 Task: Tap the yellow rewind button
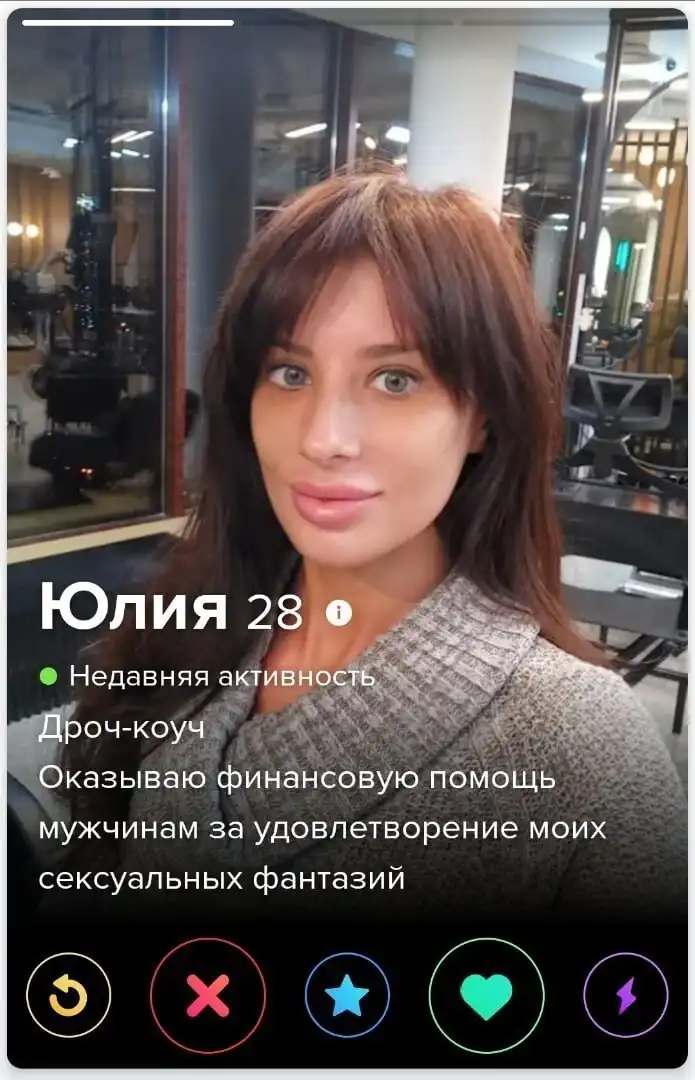(68, 994)
